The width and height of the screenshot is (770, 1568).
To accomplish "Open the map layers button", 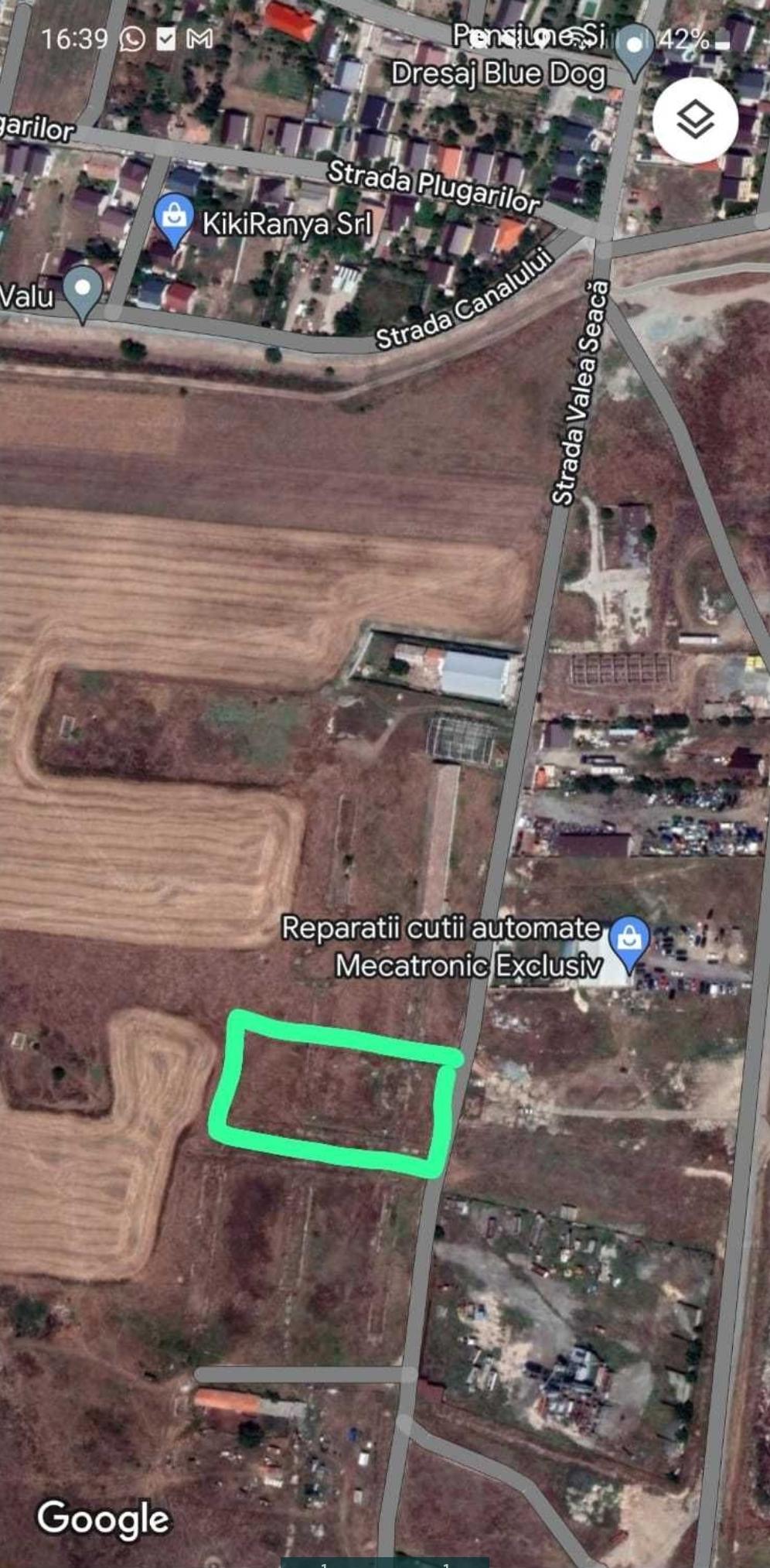I will (x=694, y=120).
